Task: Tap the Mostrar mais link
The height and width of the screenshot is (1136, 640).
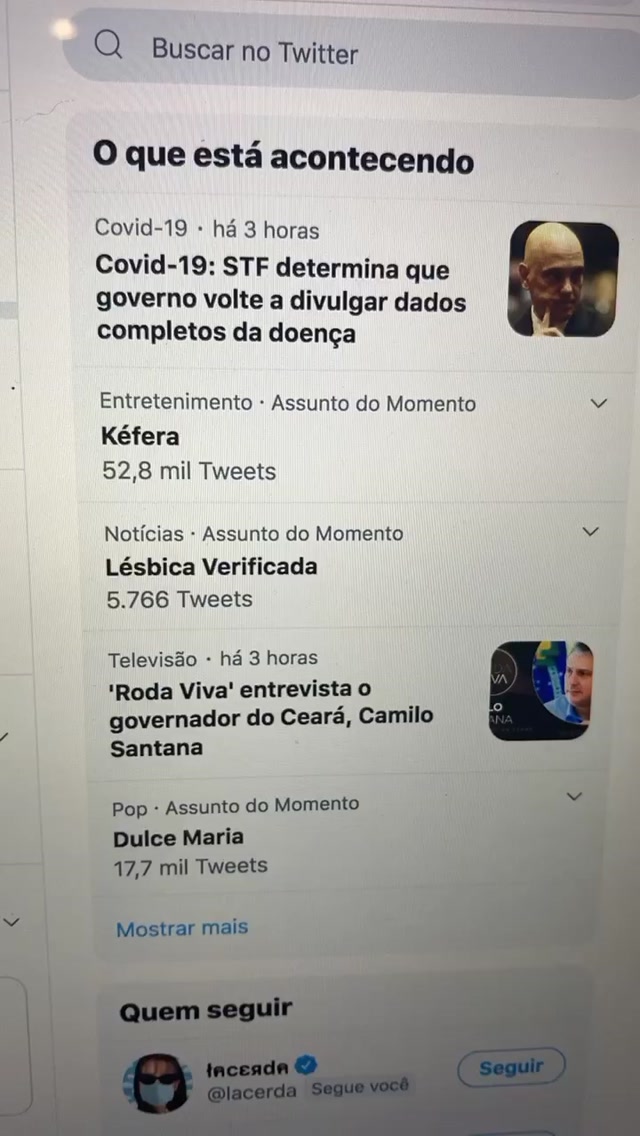Action: [x=182, y=929]
